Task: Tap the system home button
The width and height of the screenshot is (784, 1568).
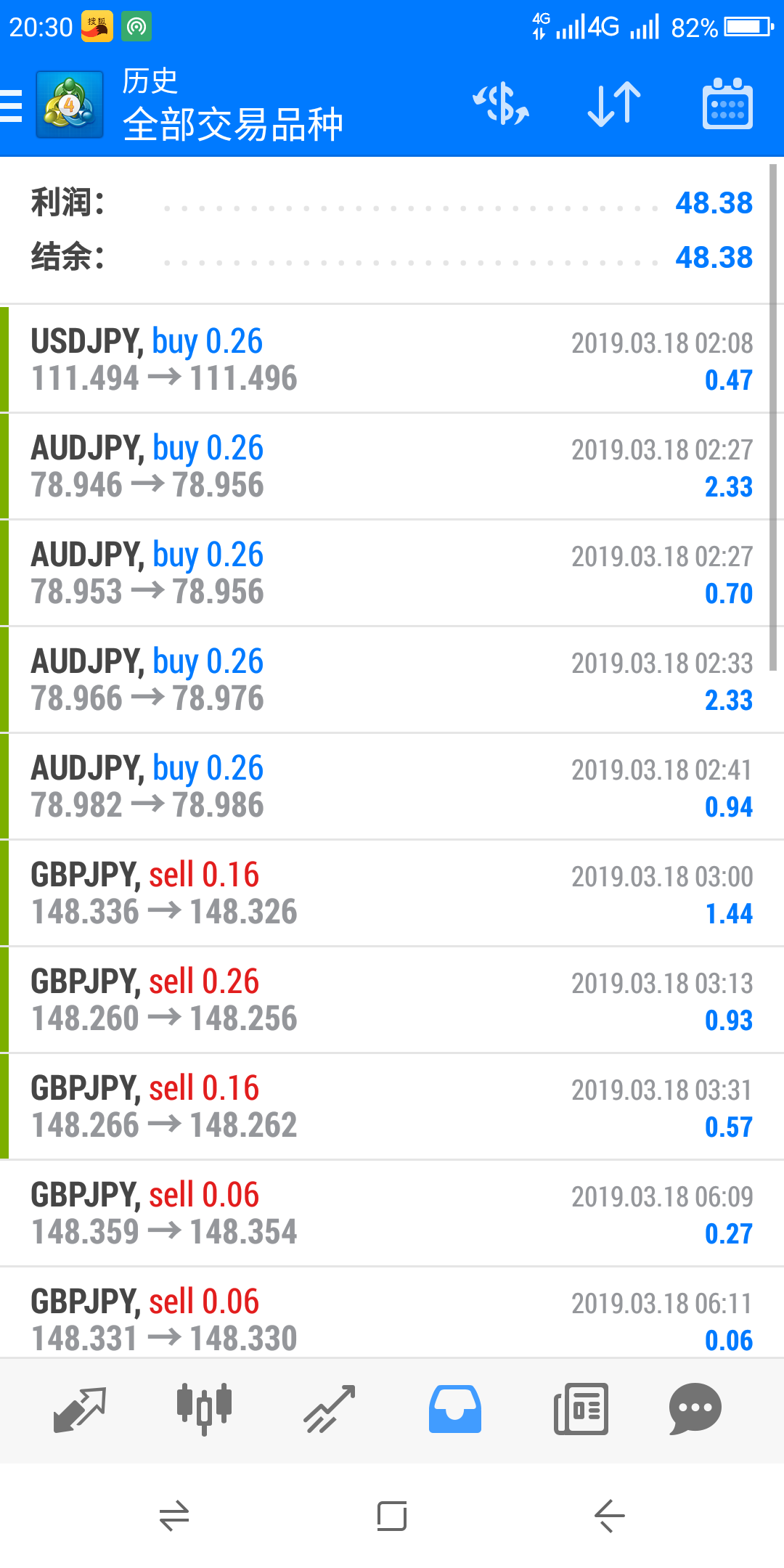Action: point(392,1516)
